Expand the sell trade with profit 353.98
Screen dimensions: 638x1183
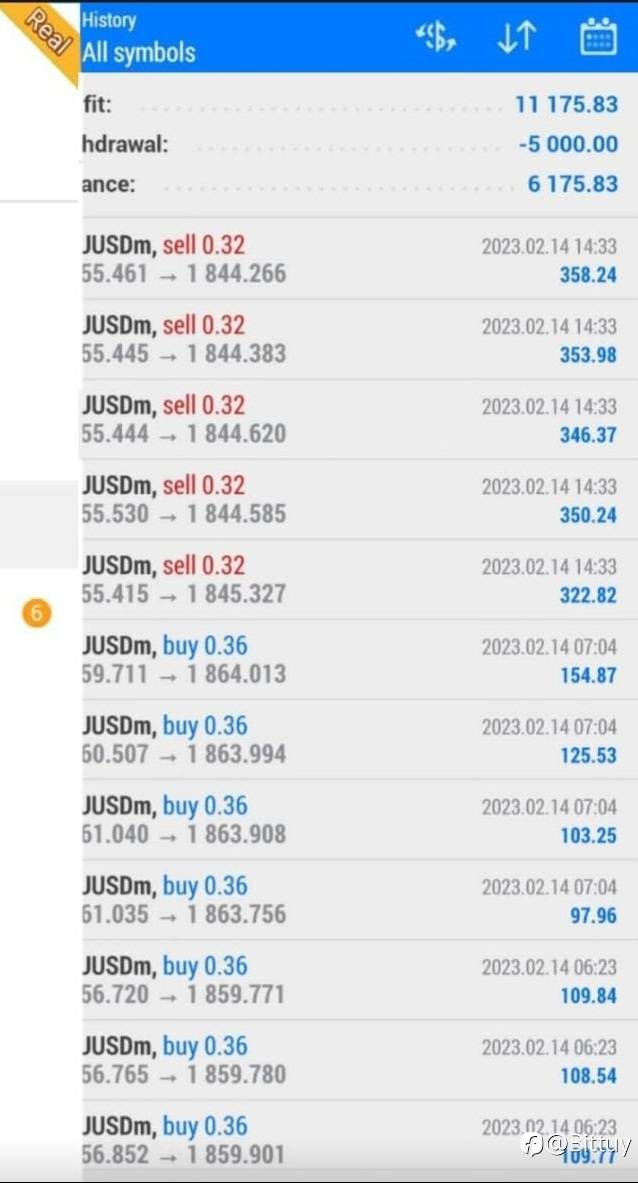click(359, 340)
